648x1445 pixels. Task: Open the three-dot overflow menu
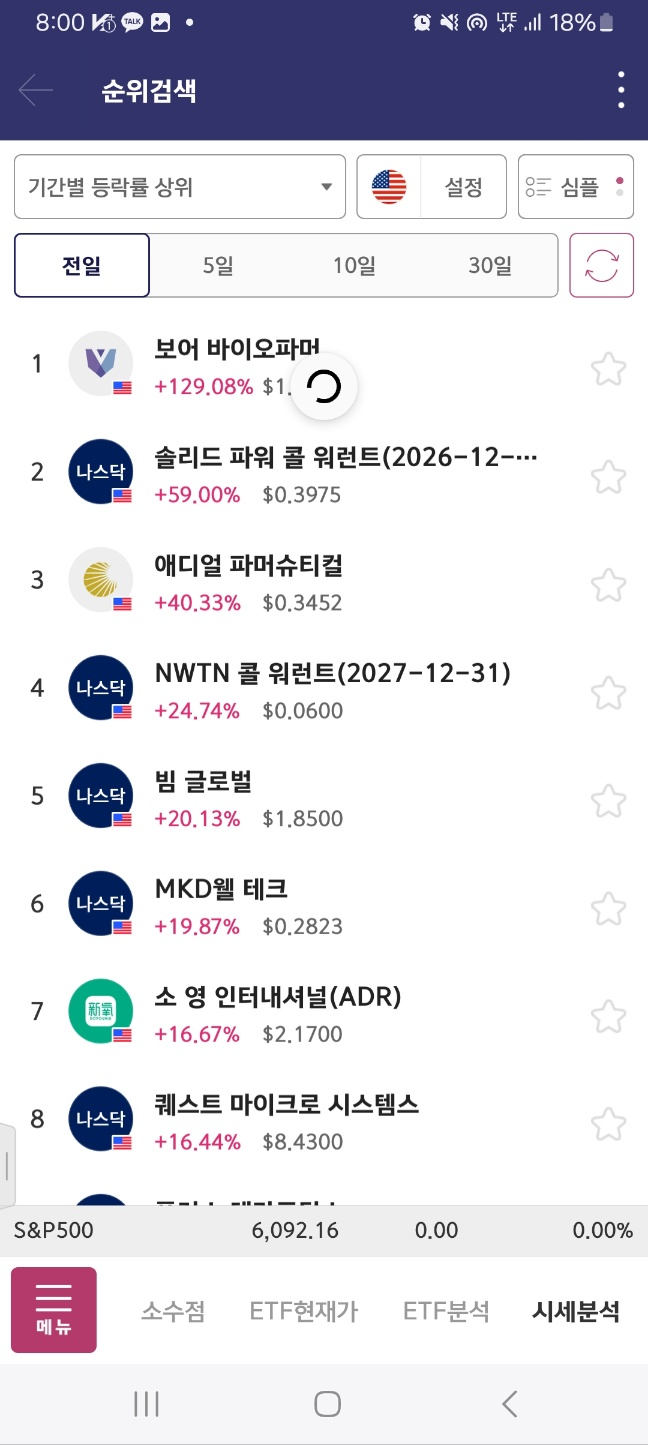[x=621, y=91]
